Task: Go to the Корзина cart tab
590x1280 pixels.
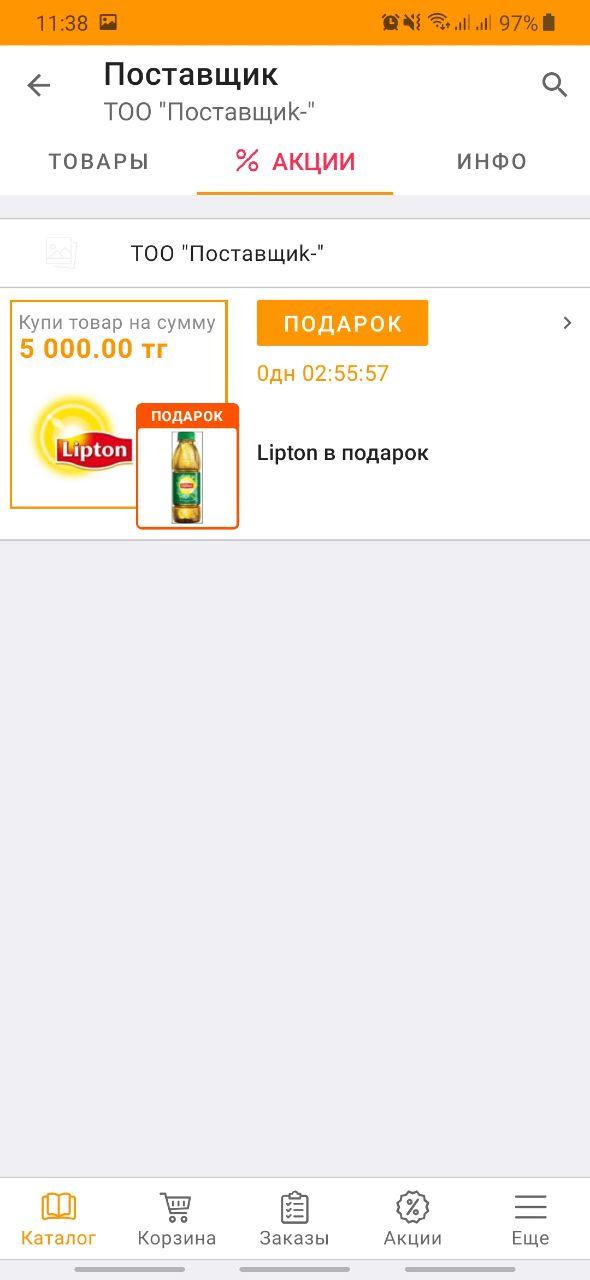Action: click(176, 1219)
